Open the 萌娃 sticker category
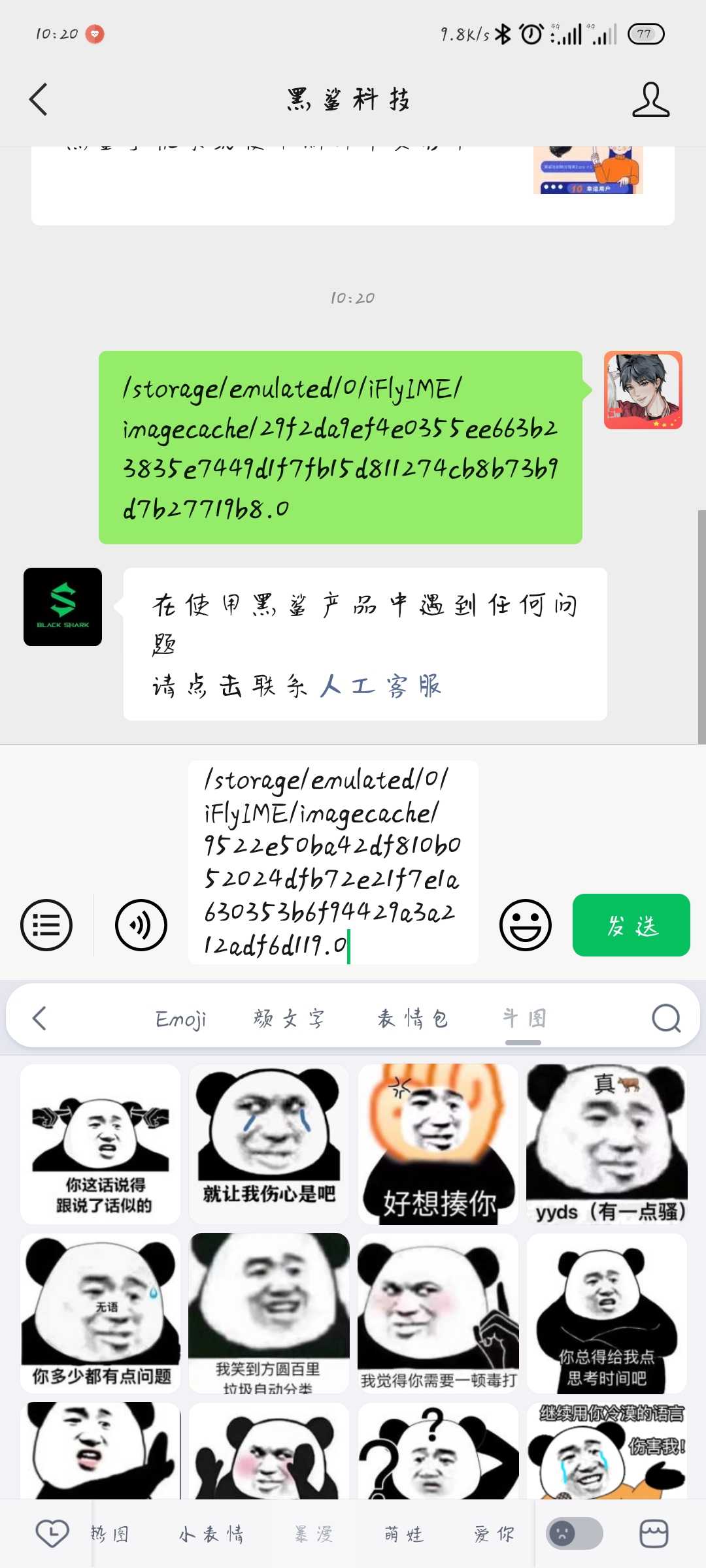 tap(403, 1533)
